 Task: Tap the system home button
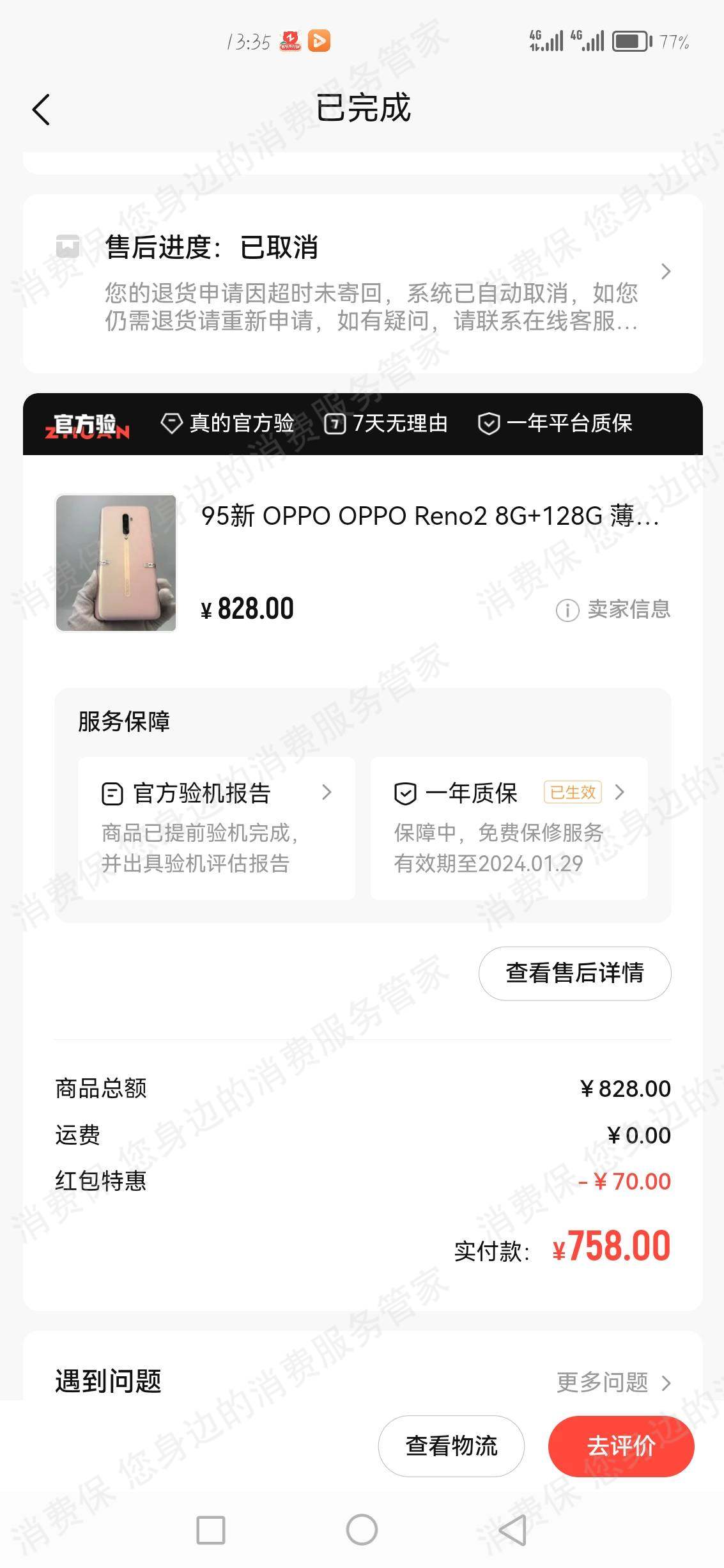click(362, 1530)
